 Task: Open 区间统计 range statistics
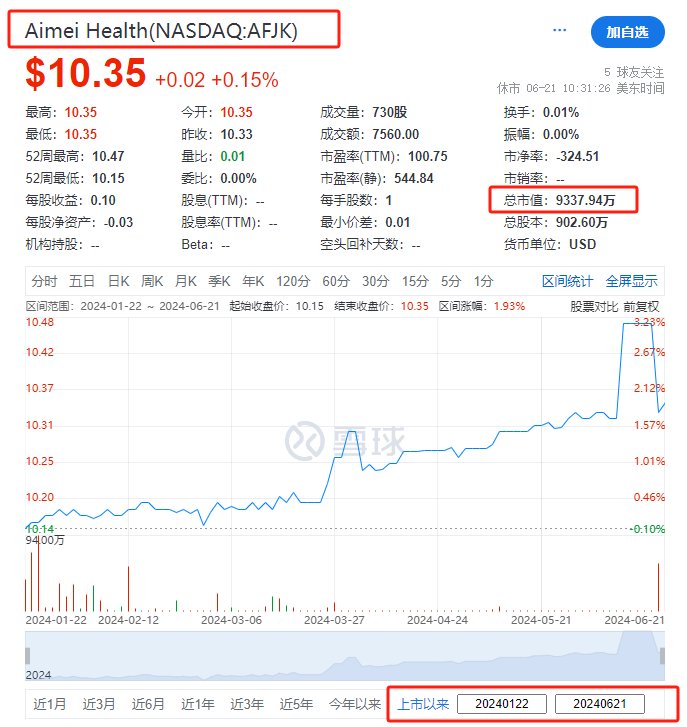point(567,281)
